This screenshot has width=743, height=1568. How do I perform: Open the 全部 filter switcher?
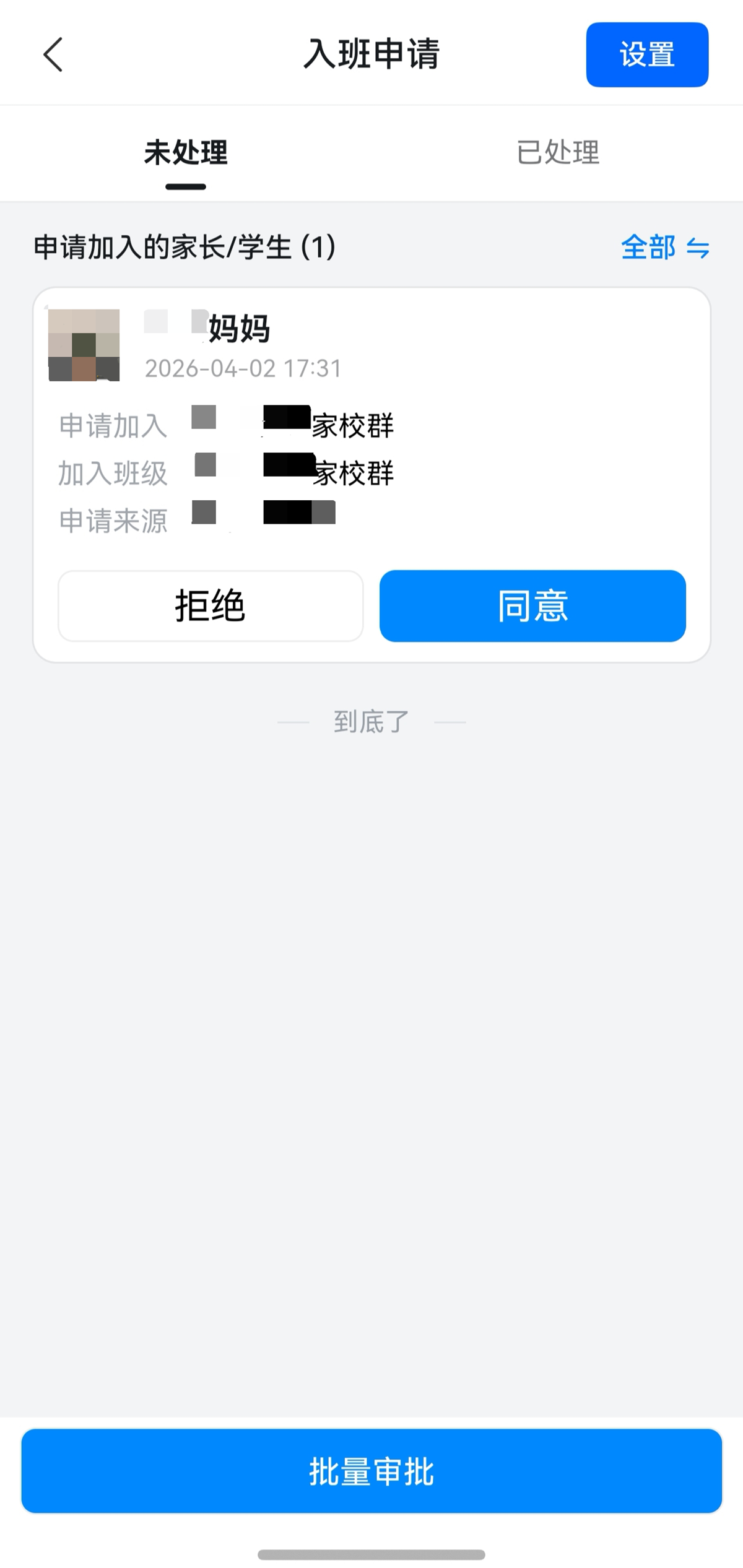pyautogui.click(x=665, y=248)
